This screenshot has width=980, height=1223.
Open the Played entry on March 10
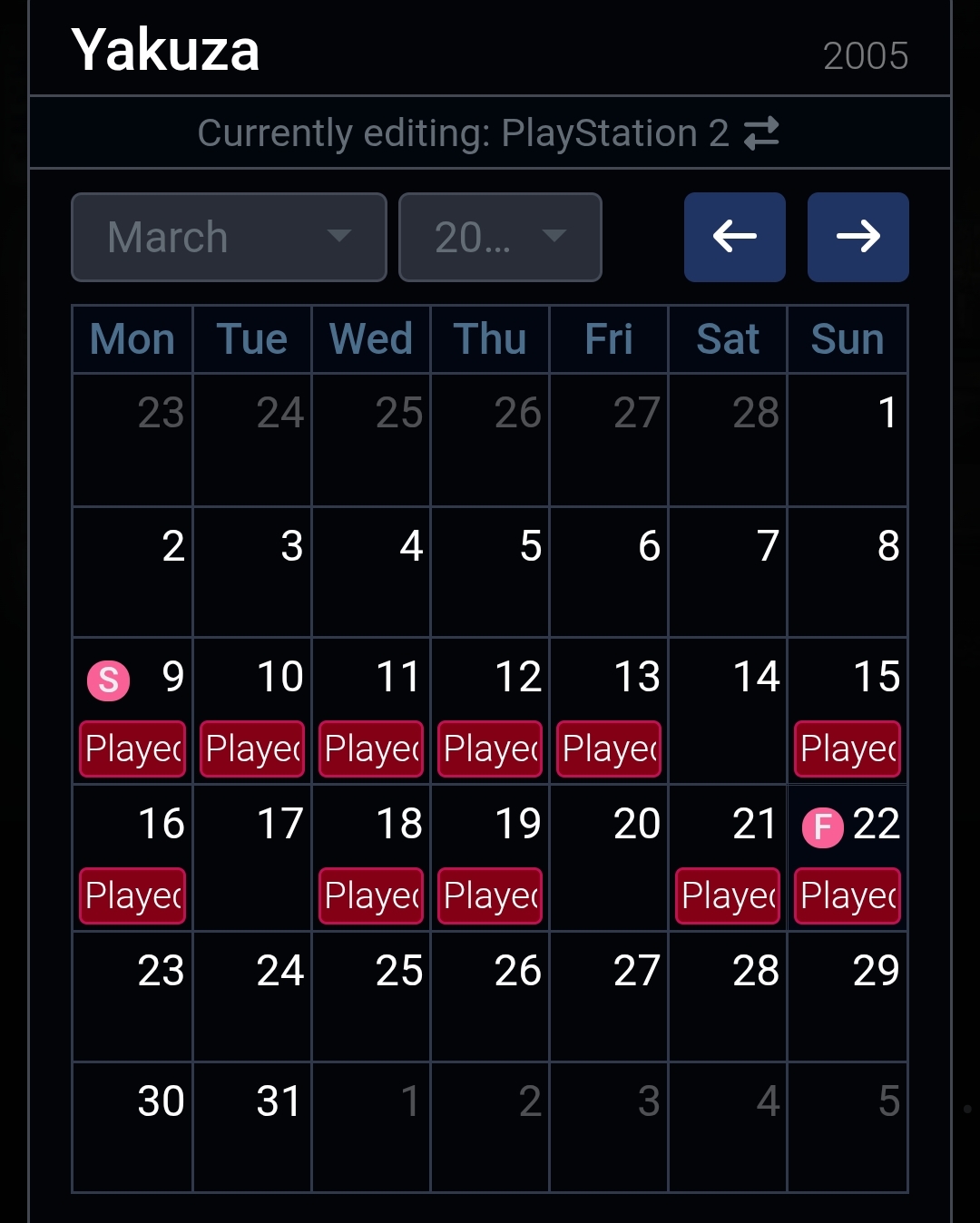252,749
